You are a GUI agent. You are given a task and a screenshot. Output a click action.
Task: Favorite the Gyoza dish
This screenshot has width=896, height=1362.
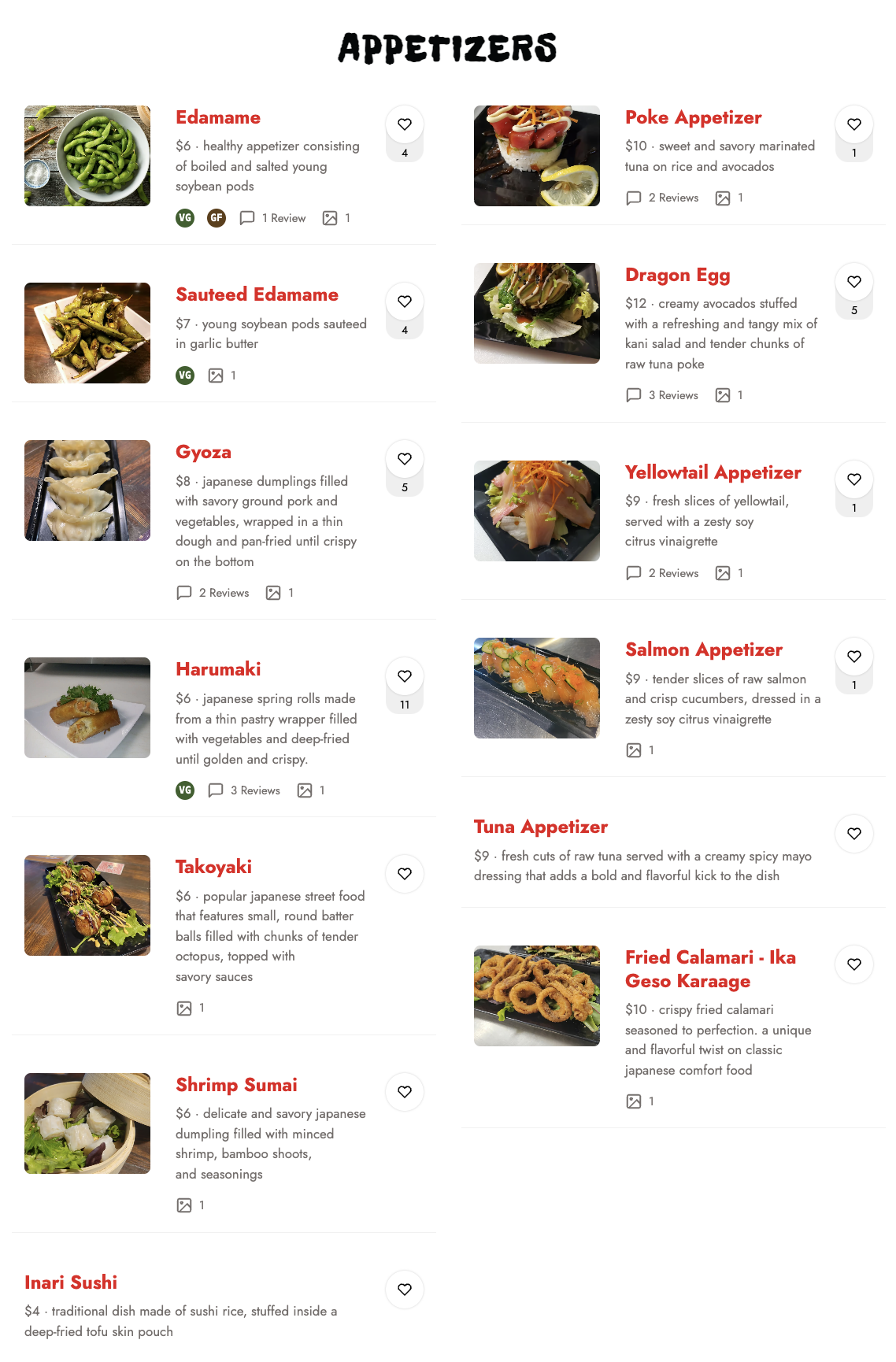[405, 459]
